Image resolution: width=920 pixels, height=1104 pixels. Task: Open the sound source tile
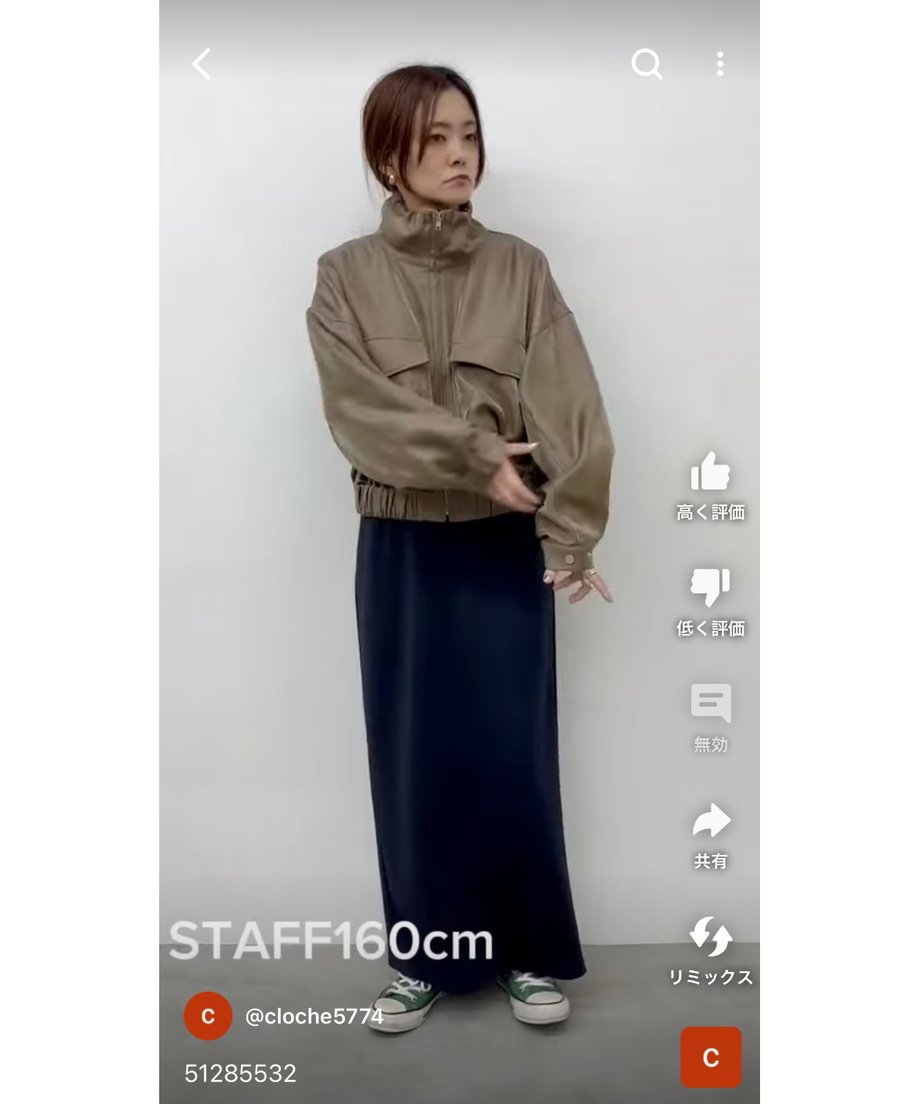(x=711, y=1057)
